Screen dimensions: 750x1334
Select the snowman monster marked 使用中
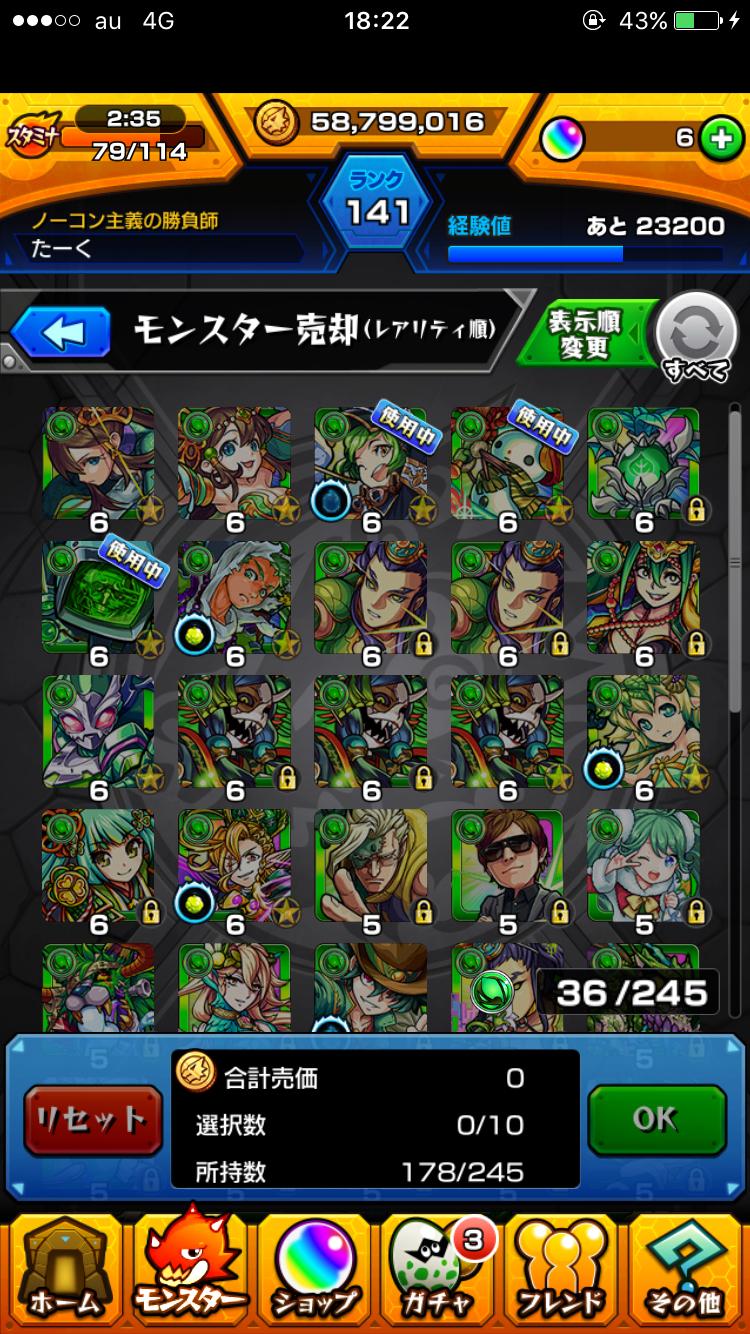tap(507, 464)
